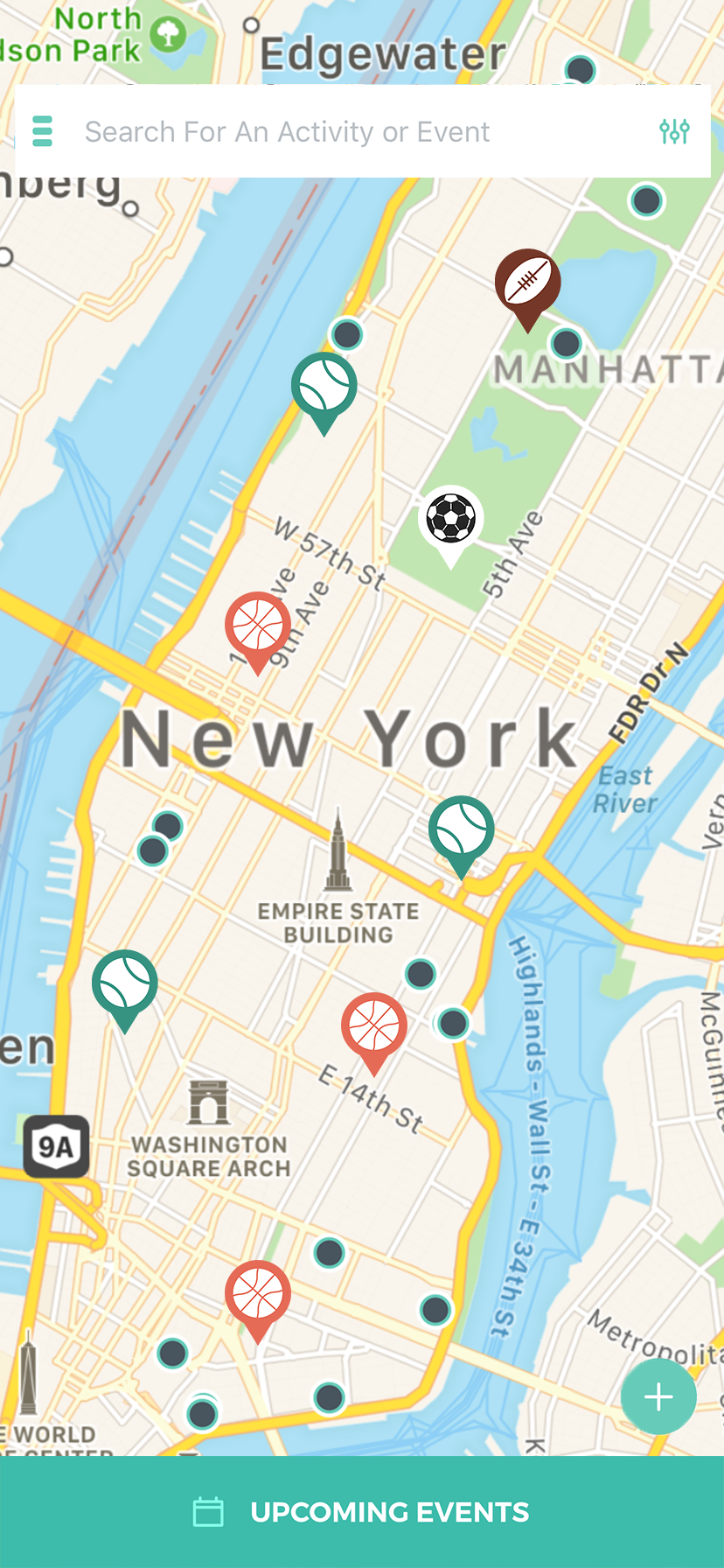Open the filter settings icon
The image size is (724, 1568).
[x=674, y=131]
